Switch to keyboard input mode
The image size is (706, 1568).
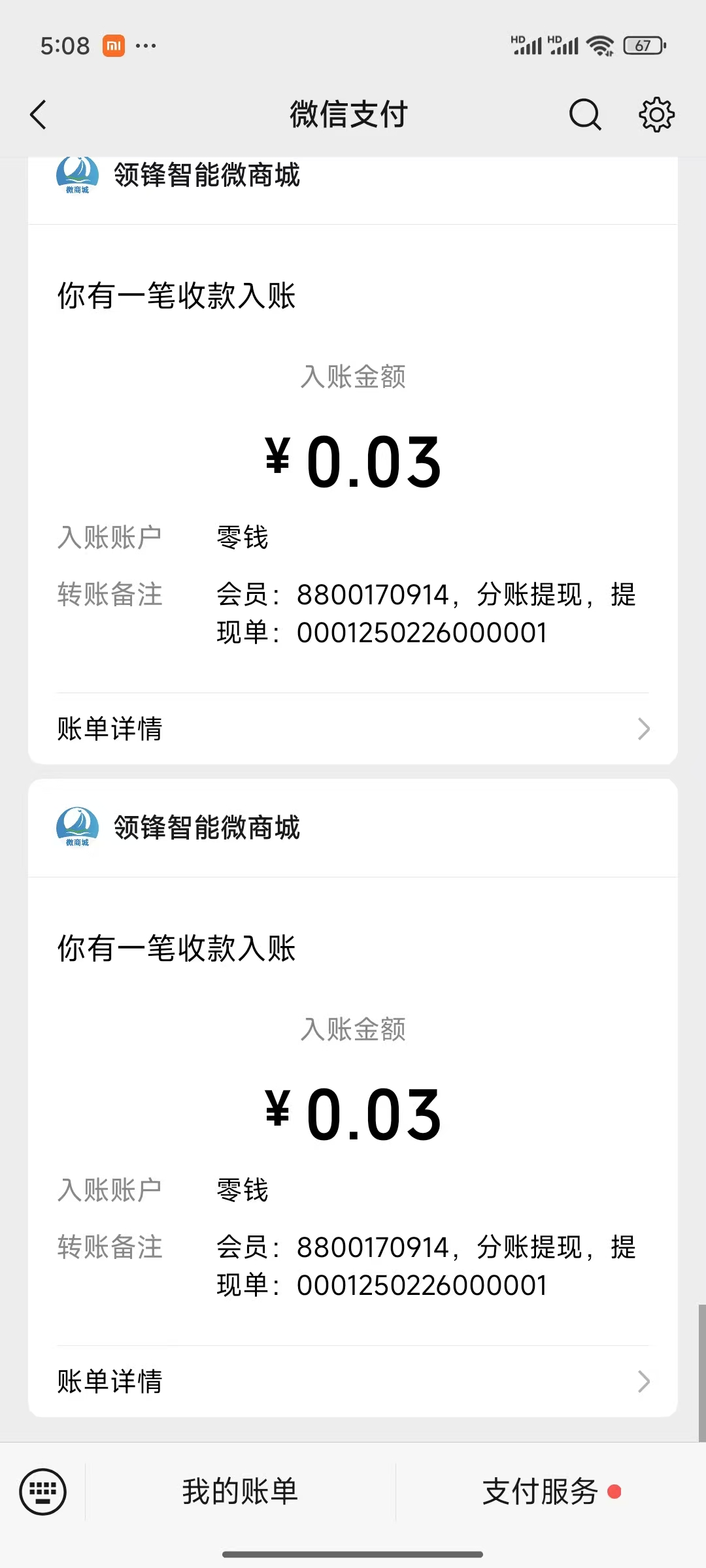click(43, 1492)
